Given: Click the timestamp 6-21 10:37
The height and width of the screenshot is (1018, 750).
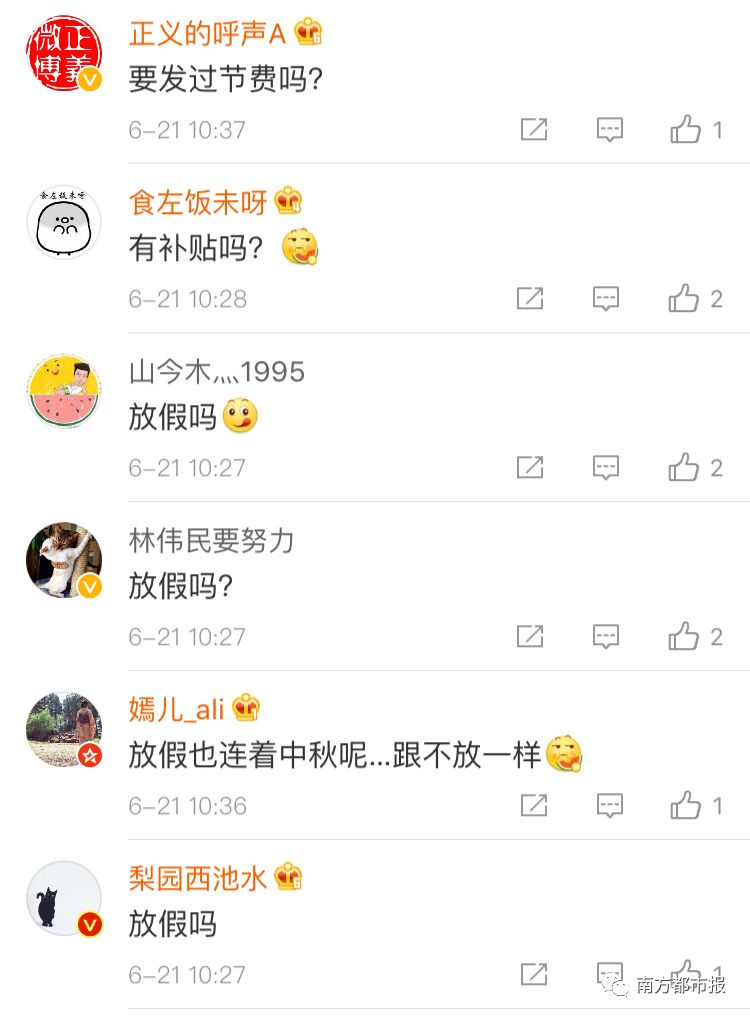Looking at the screenshot, I should click(x=186, y=129).
